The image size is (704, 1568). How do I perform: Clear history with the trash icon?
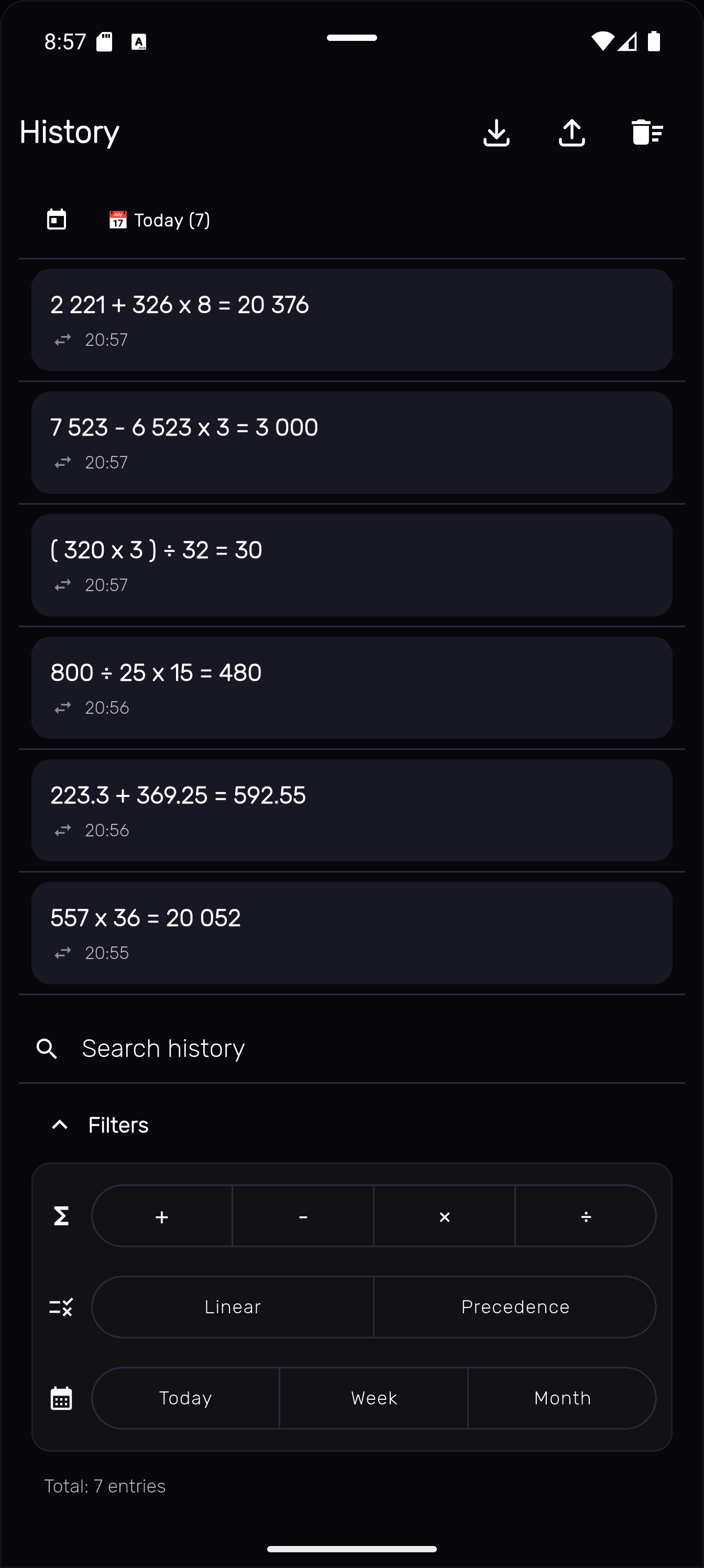pyautogui.click(x=647, y=132)
